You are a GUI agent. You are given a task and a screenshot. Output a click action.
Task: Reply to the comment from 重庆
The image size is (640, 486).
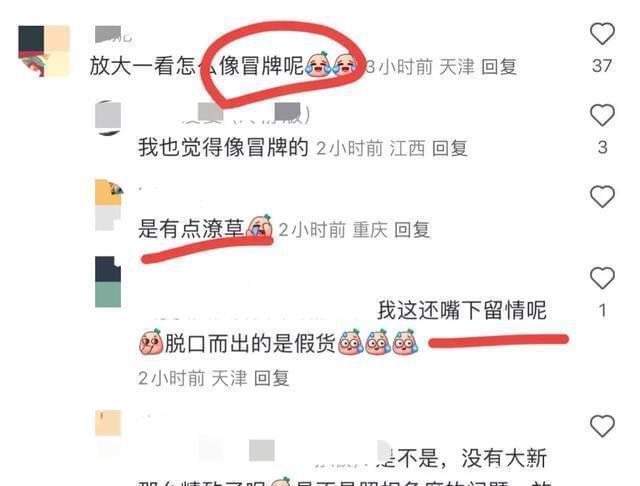pyautogui.click(x=411, y=229)
